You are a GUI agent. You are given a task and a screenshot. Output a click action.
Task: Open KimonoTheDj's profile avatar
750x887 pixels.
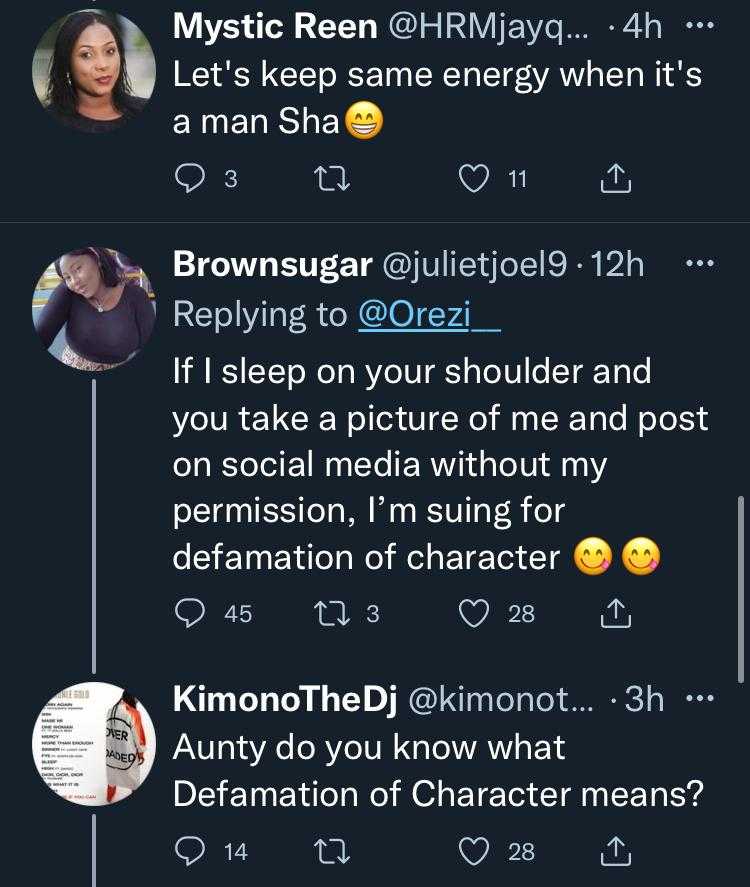coord(94,743)
